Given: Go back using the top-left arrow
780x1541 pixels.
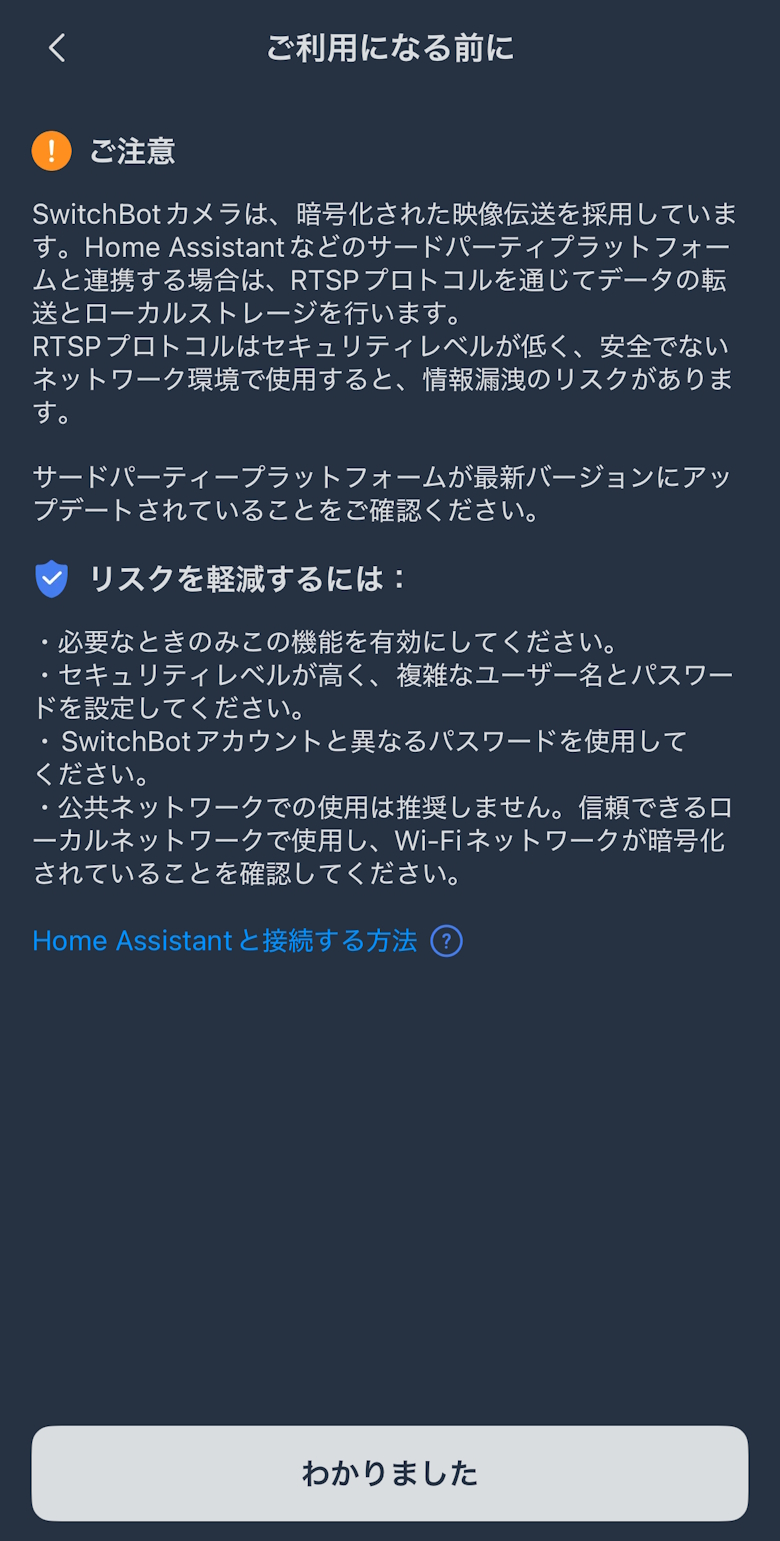Looking at the screenshot, I should [57, 48].
